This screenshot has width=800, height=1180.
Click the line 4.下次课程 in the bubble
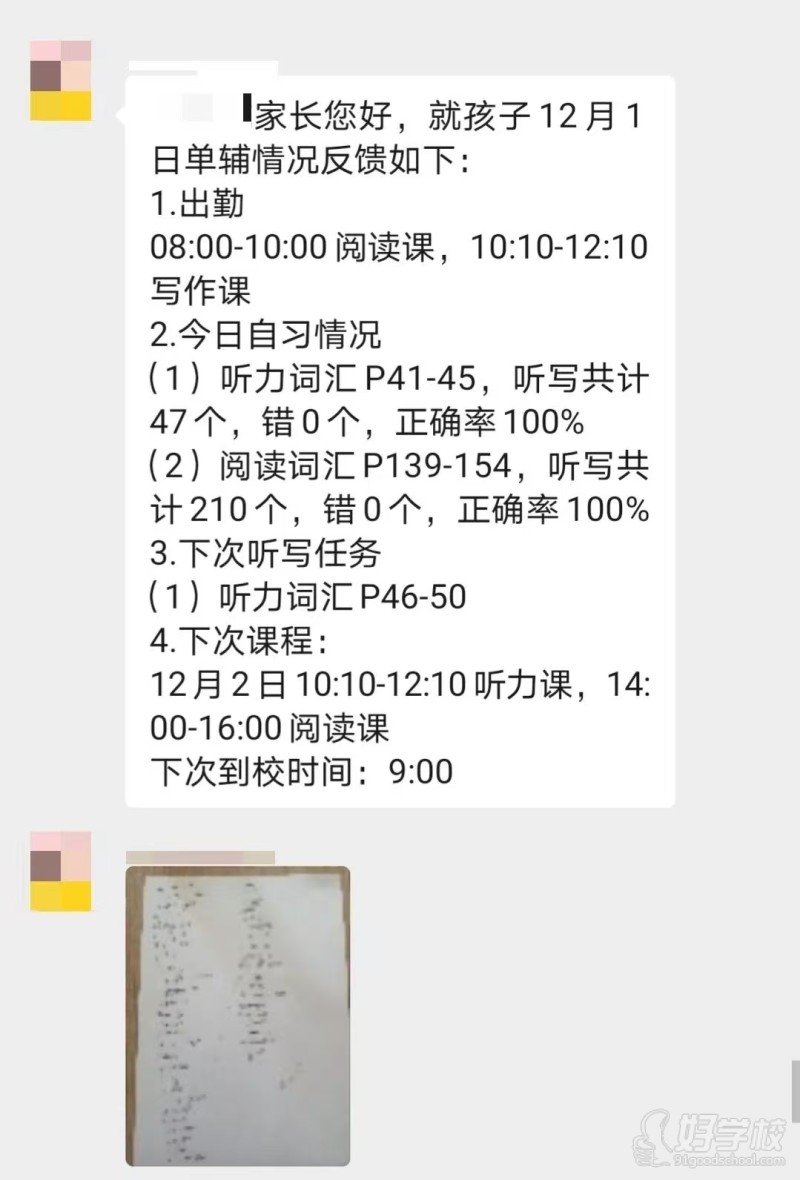240,640
